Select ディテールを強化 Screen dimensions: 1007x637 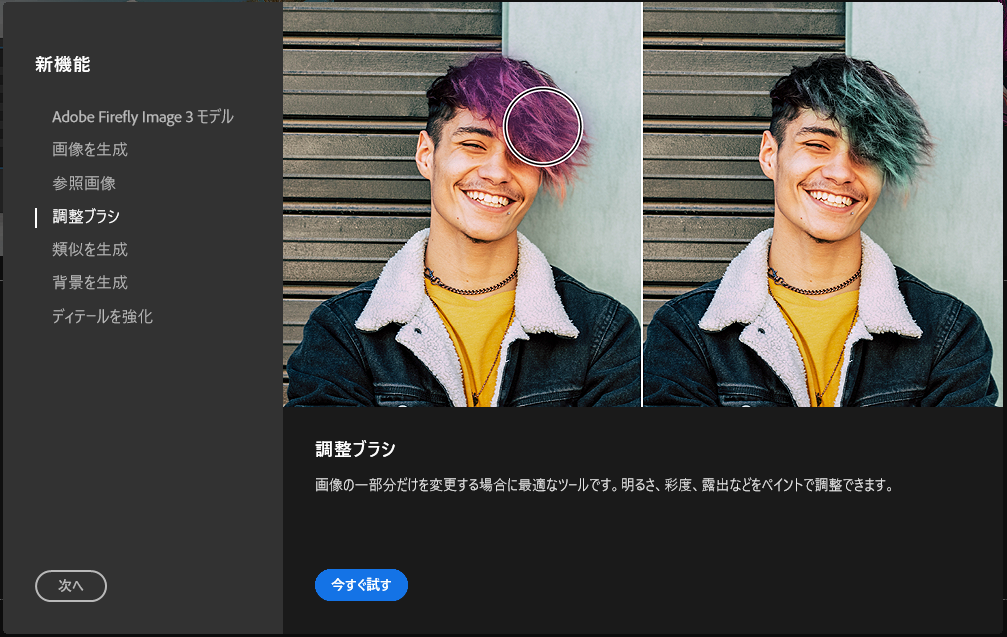click(x=102, y=316)
